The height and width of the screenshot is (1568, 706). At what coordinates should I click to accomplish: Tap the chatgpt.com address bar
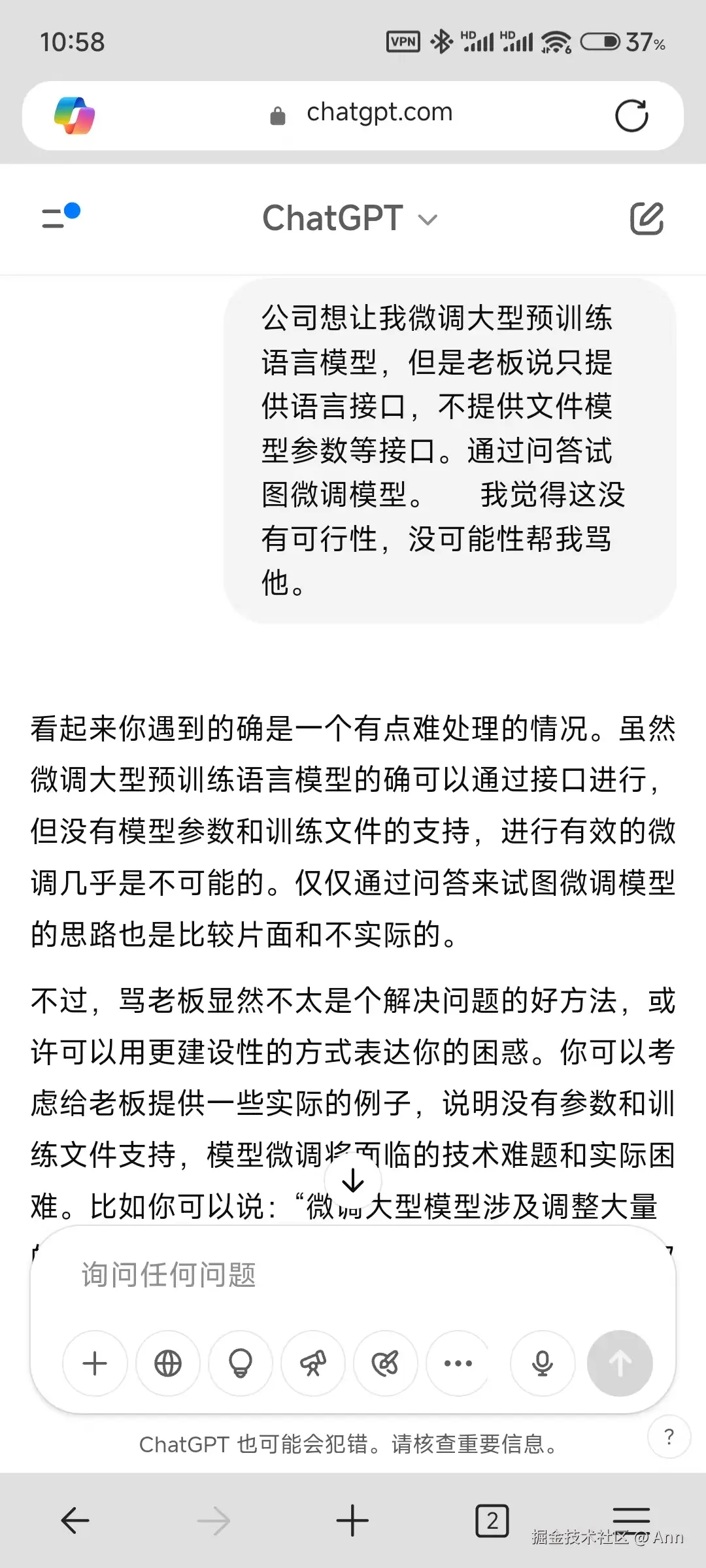tap(379, 114)
